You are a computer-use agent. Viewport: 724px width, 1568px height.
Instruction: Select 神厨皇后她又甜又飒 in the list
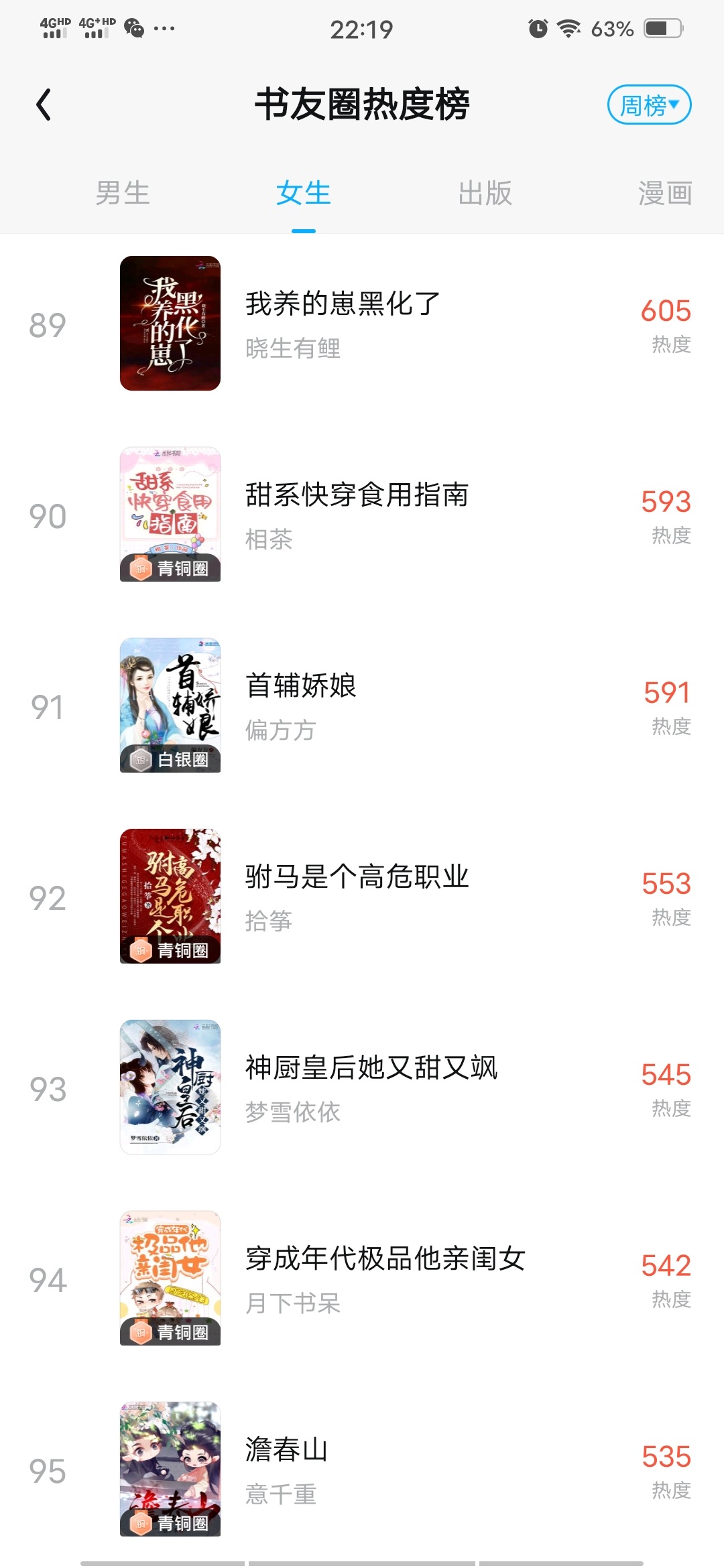pyautogui.click(x=362, y=1088)
